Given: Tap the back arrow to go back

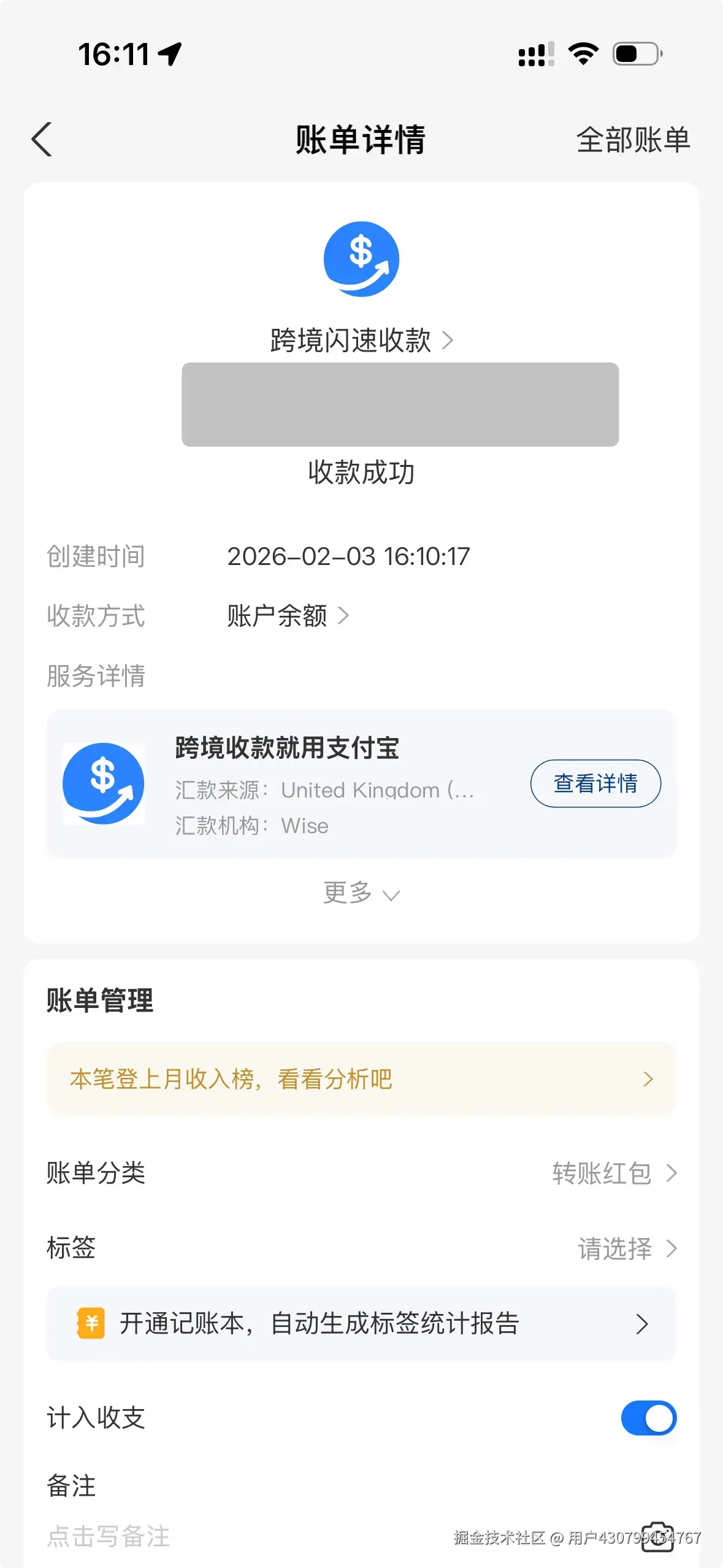Looking at the screenshot, I should pos(41,139).
